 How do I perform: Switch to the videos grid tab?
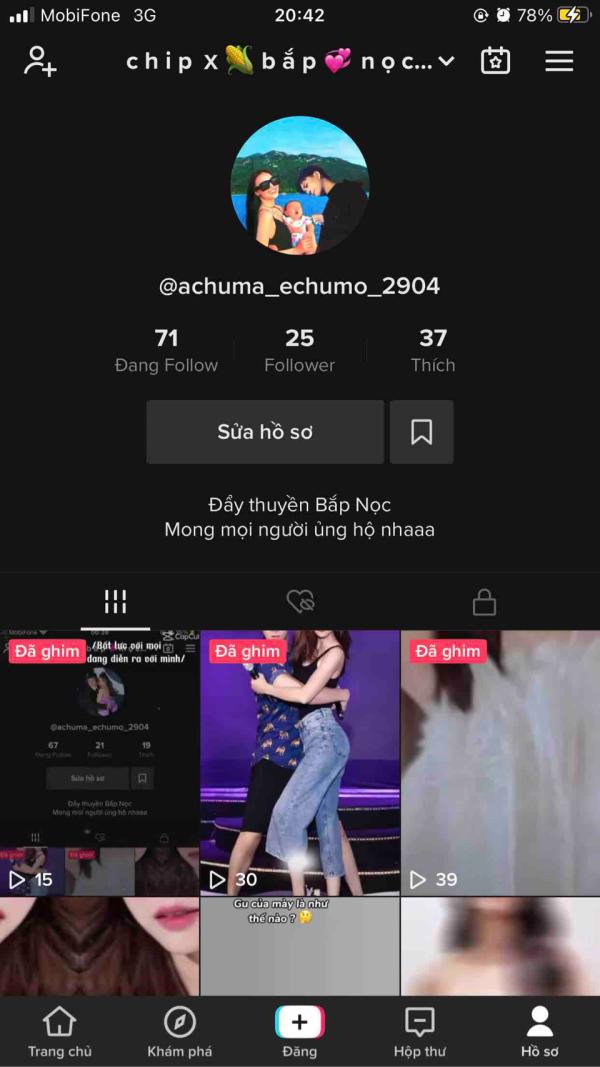(x=115, y=602)
